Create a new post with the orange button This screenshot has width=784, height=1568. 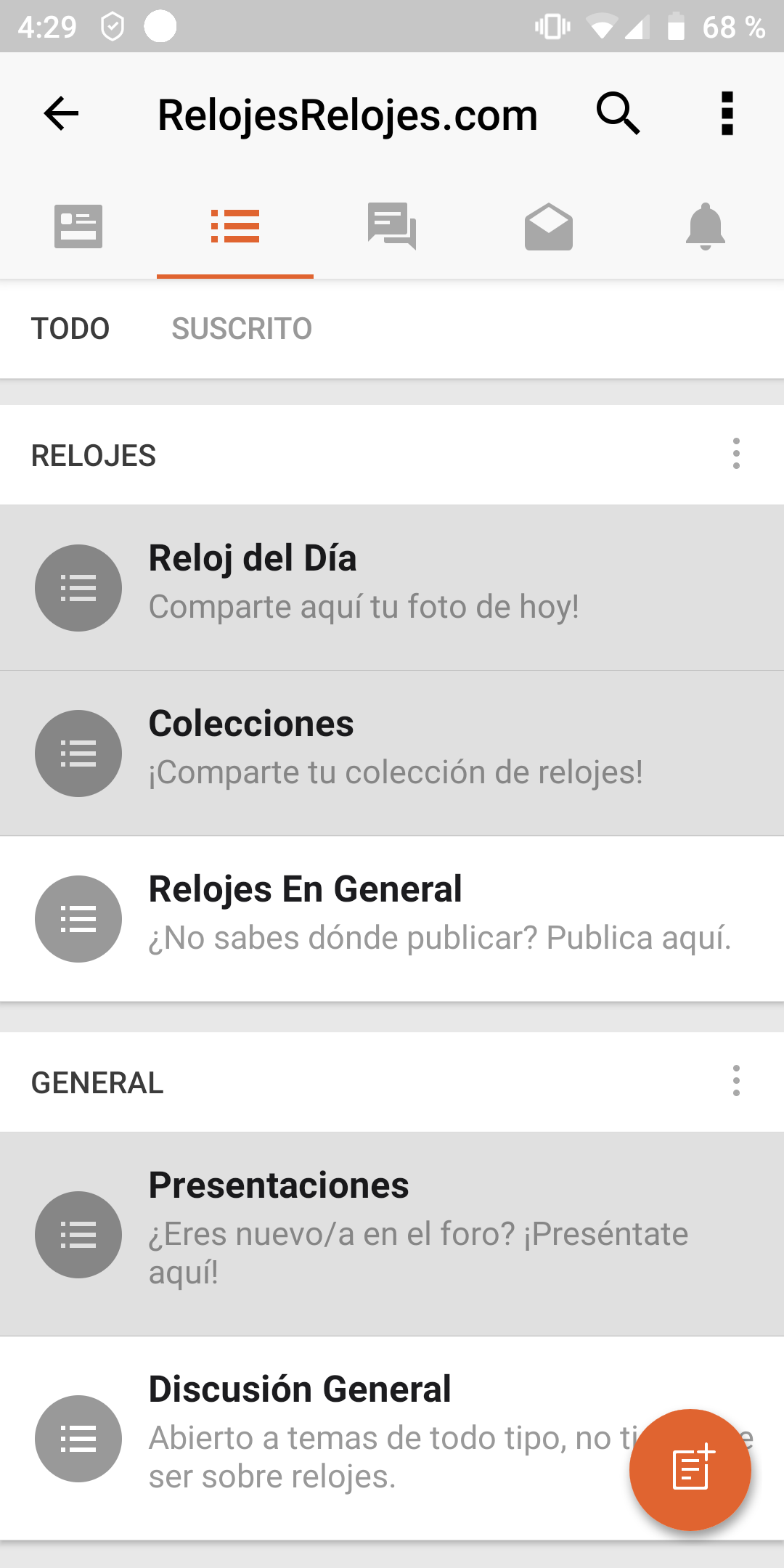[690, 1470]
